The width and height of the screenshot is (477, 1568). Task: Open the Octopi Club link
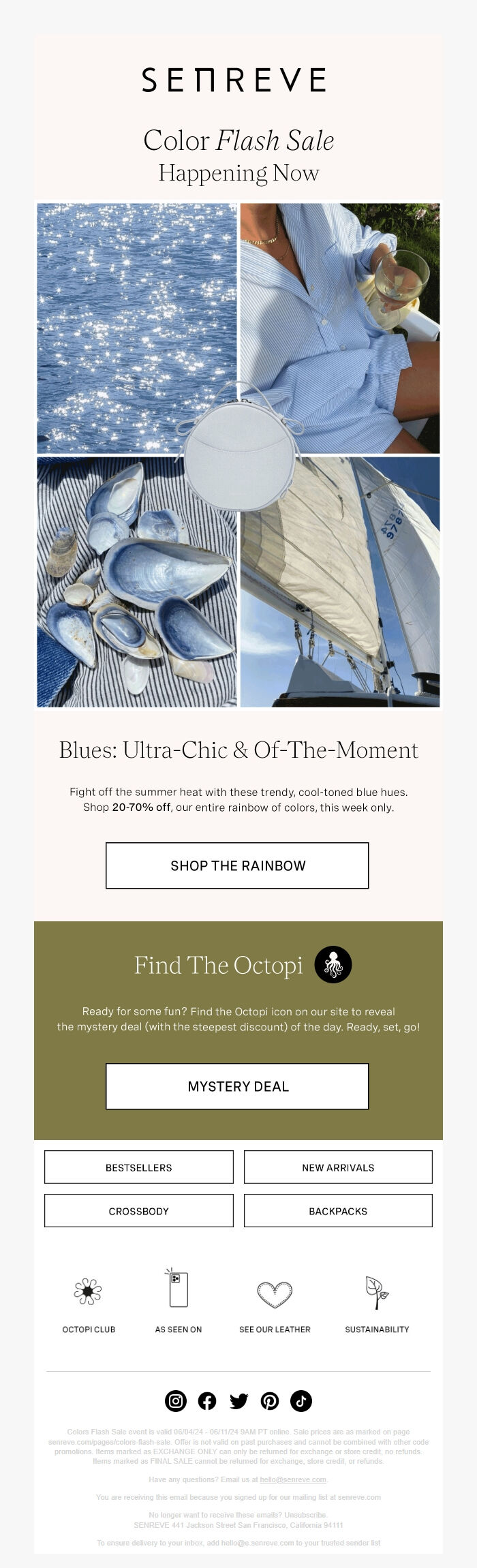[89, 1303]
